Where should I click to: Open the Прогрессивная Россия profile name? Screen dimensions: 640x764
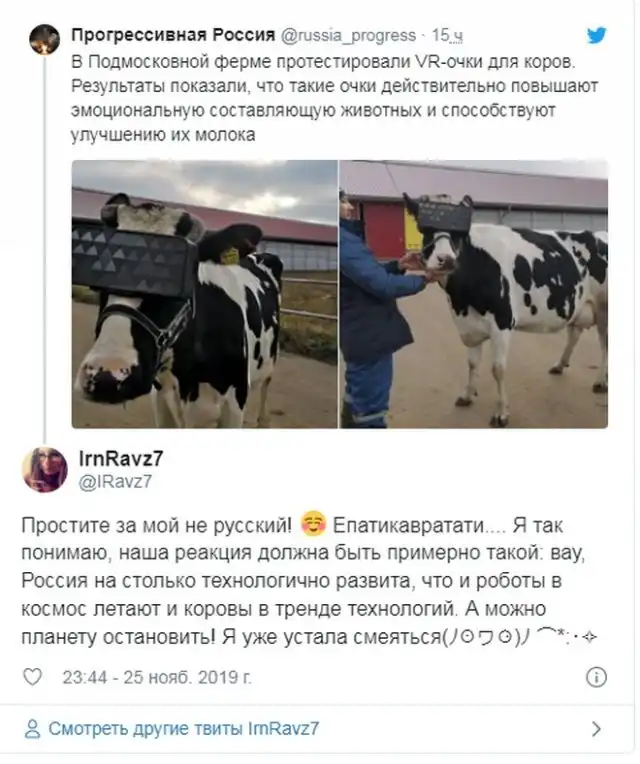point(173,35)
